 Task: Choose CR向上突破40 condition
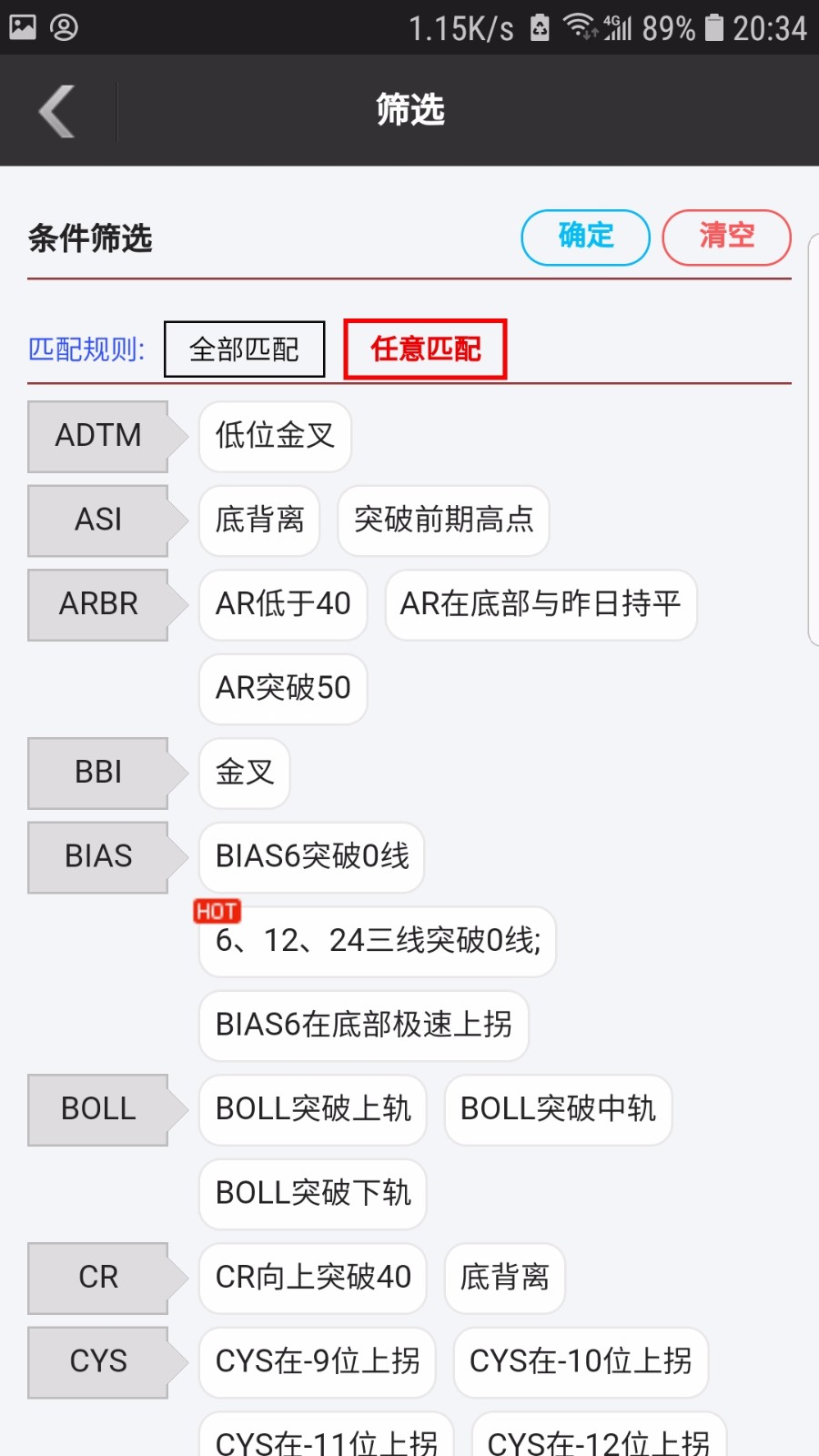[312, 1278]
